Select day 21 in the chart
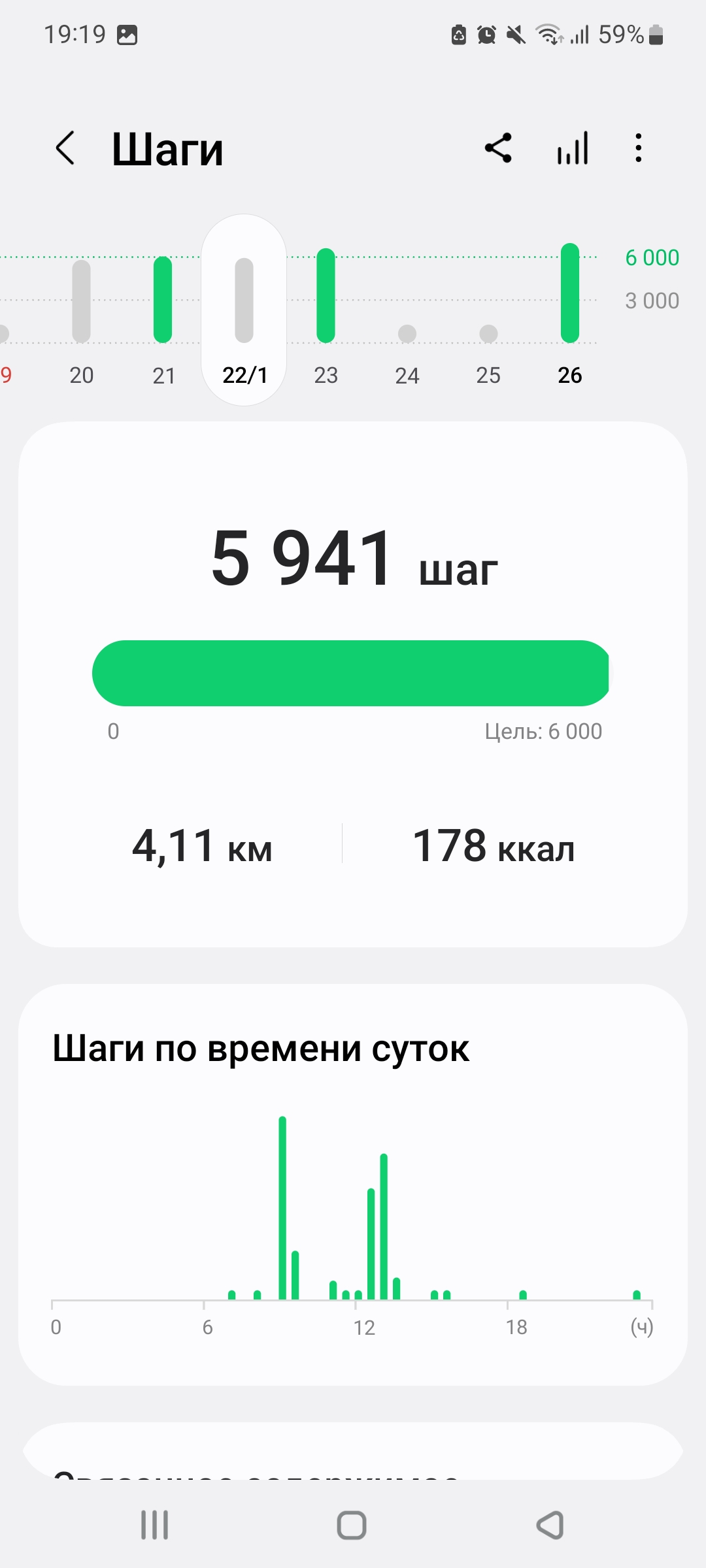 (x=163, y=314)
